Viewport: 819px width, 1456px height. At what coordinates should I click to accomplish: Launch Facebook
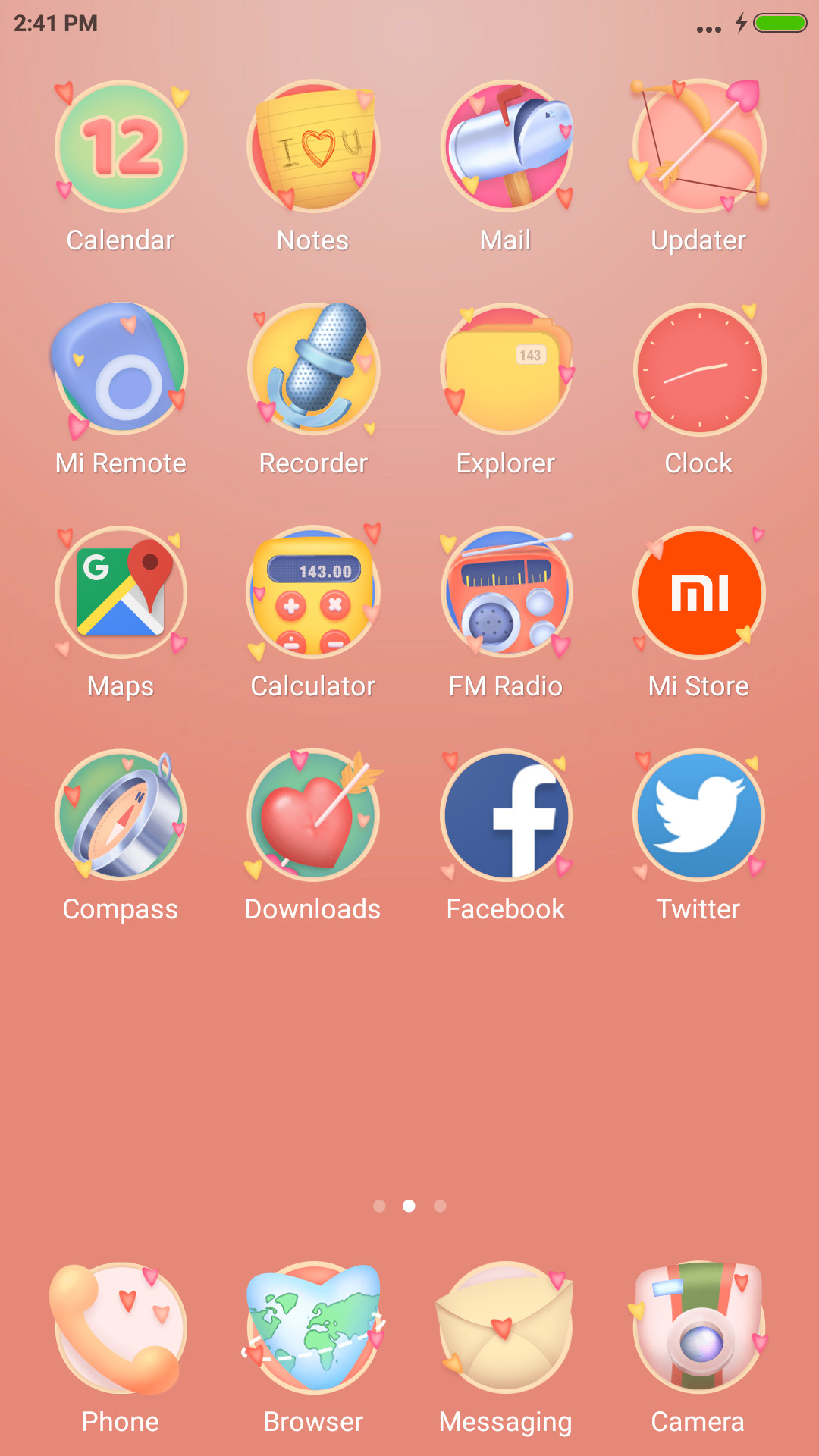click(506, 815)
